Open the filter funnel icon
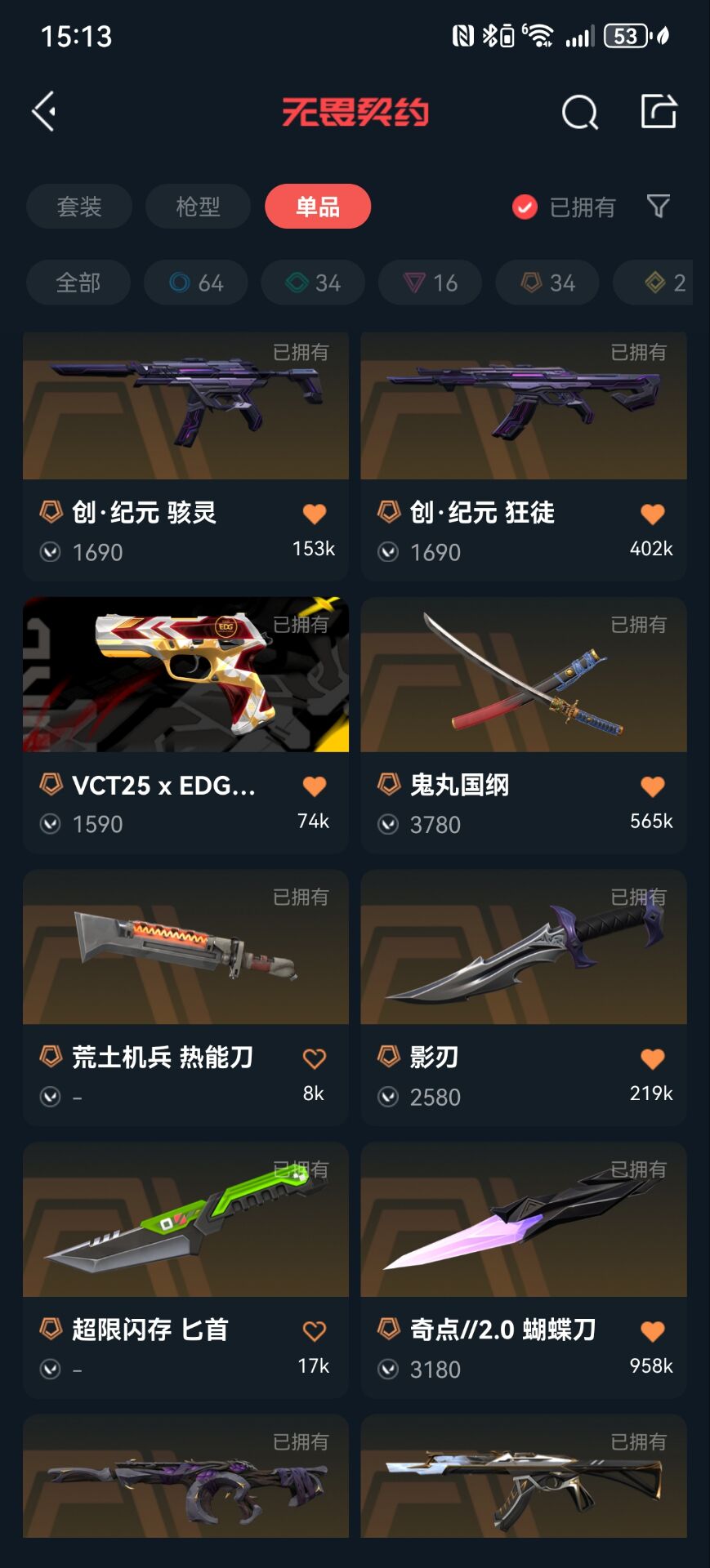 coord(658,206)
